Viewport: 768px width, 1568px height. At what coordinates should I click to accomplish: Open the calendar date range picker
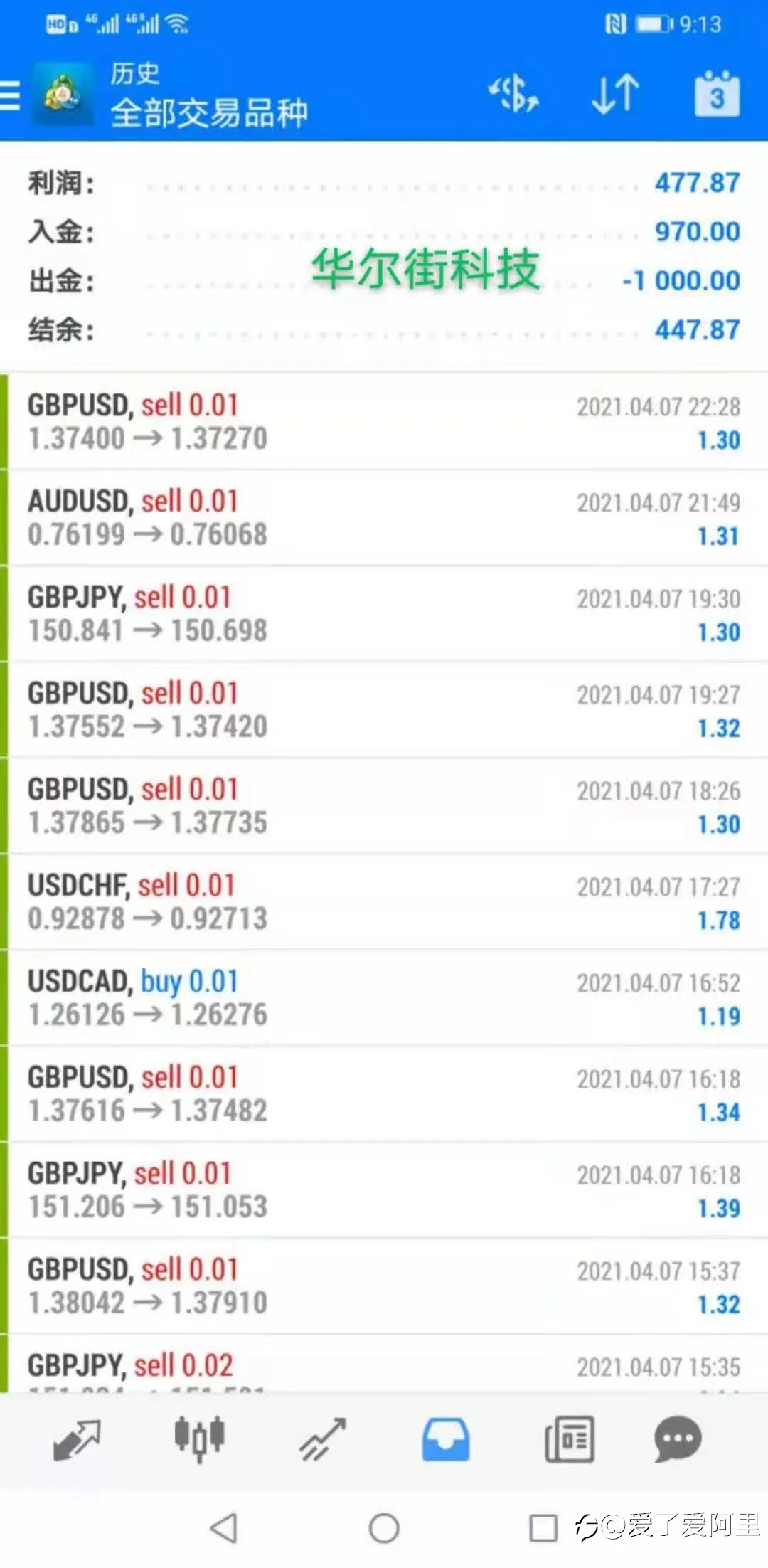coord(717,94)
